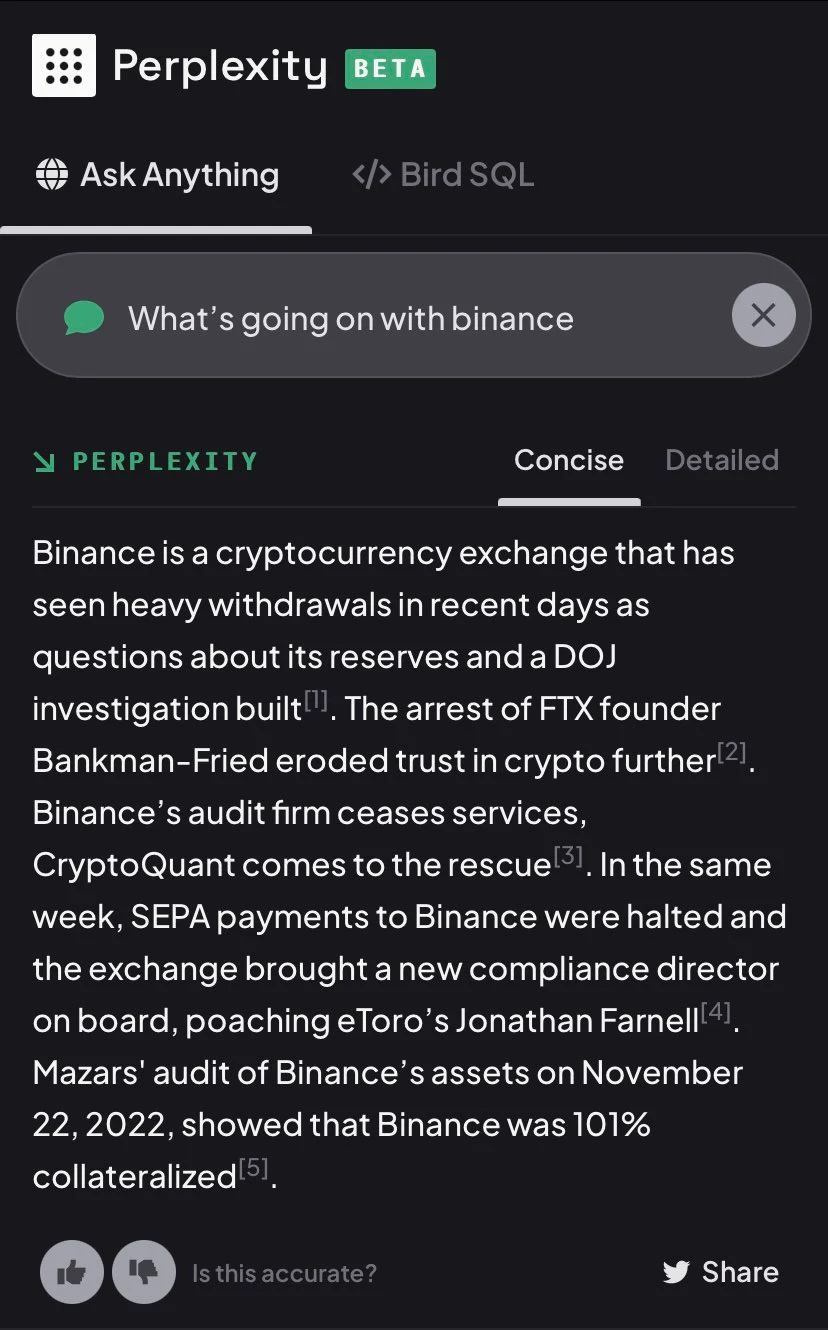The width and height of the screenshot is (828, 1330).
Task: Open the Perplexity home logo
Action: tap(64, 66)
